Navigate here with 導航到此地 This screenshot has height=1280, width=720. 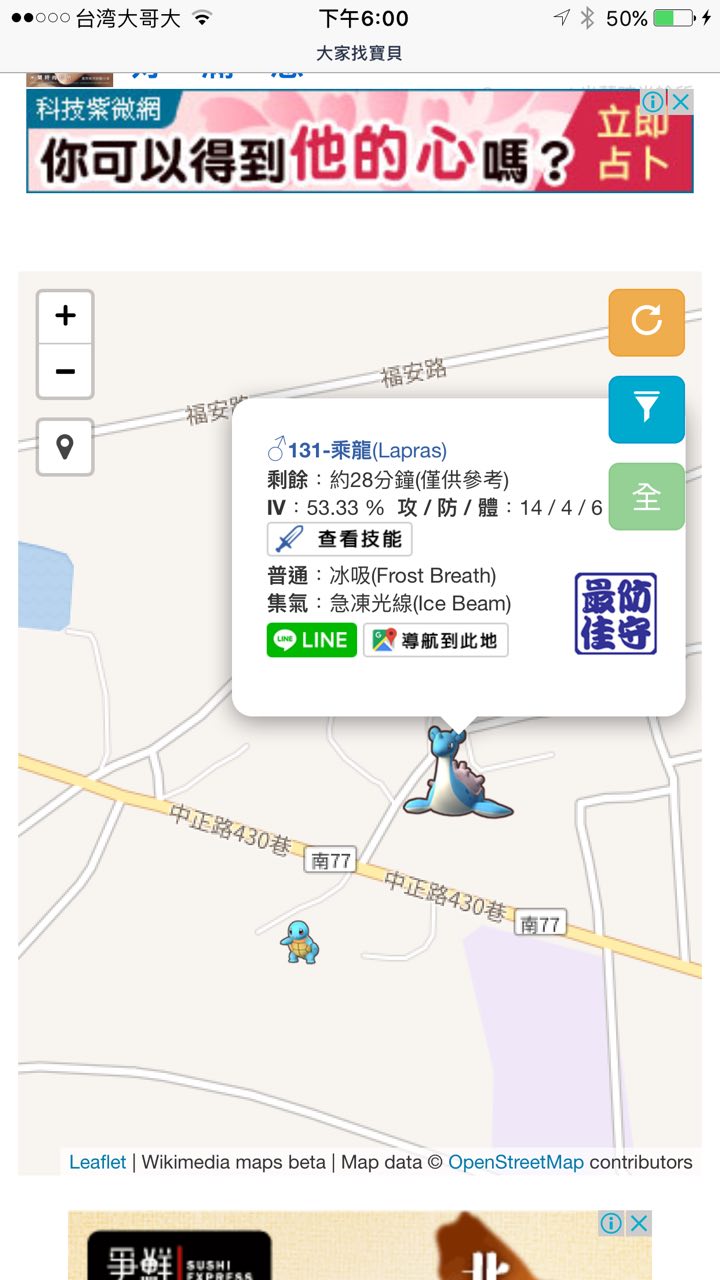tap(435, 640)
